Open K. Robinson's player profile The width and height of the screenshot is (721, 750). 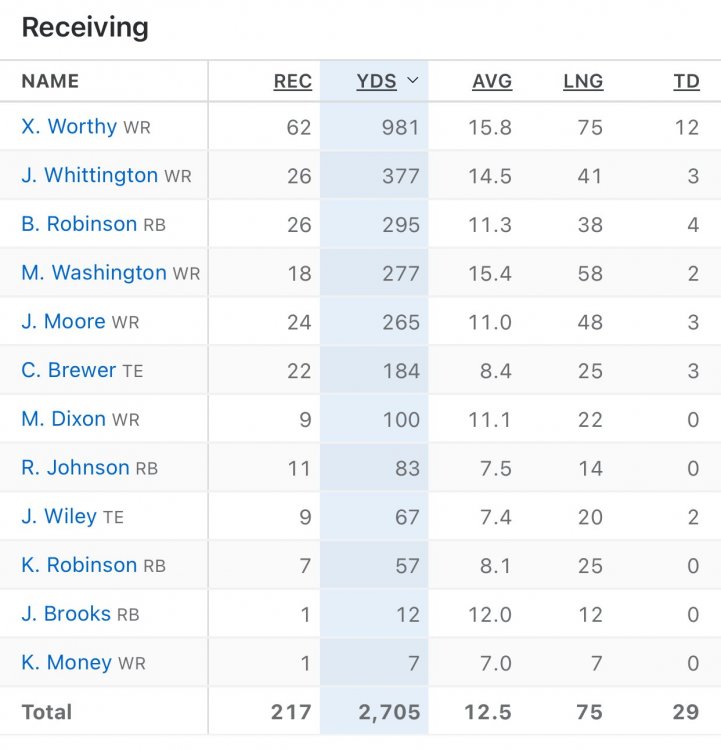click(x=79, y=564)
